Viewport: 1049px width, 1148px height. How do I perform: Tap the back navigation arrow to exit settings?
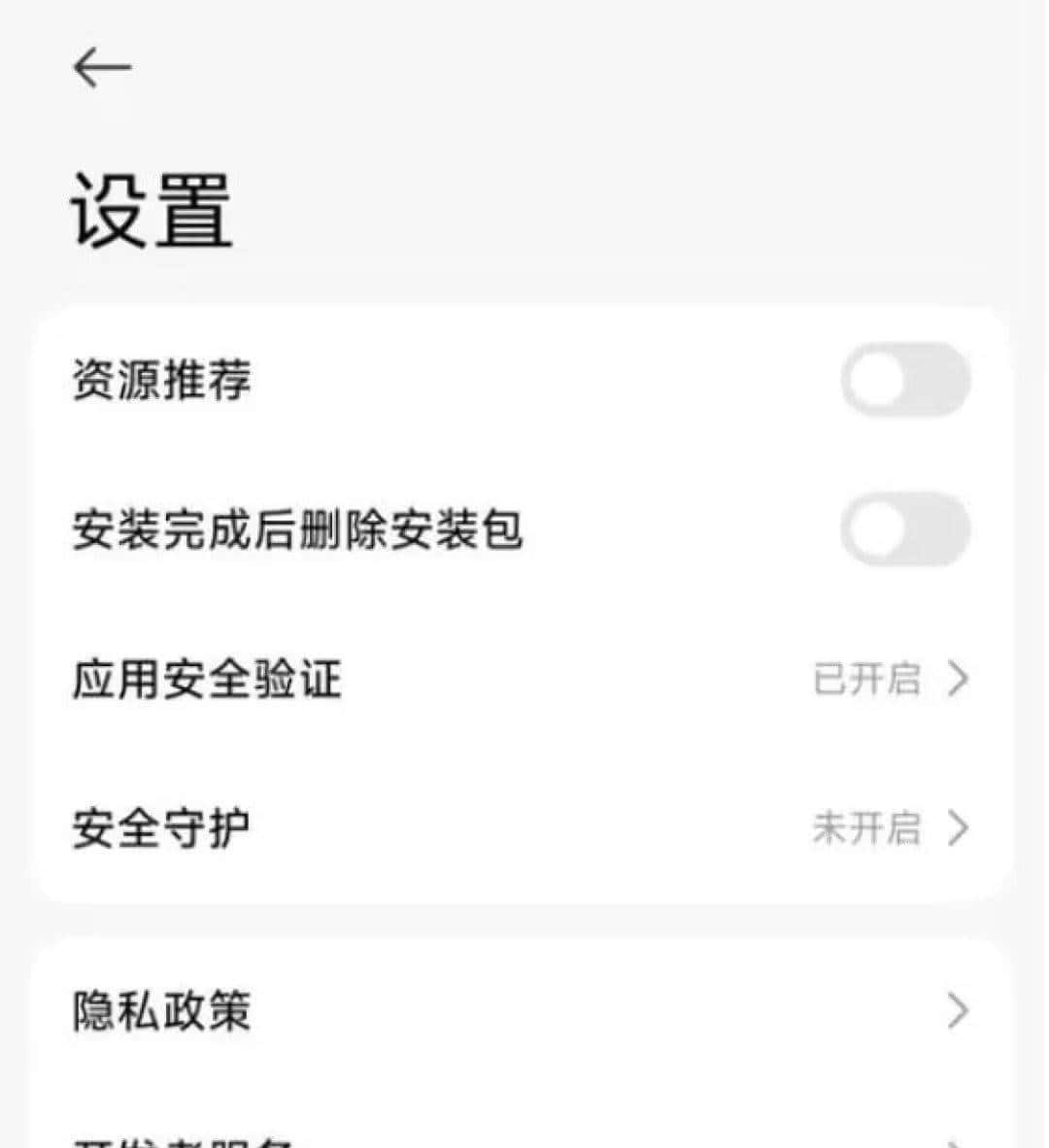[100, 66]
